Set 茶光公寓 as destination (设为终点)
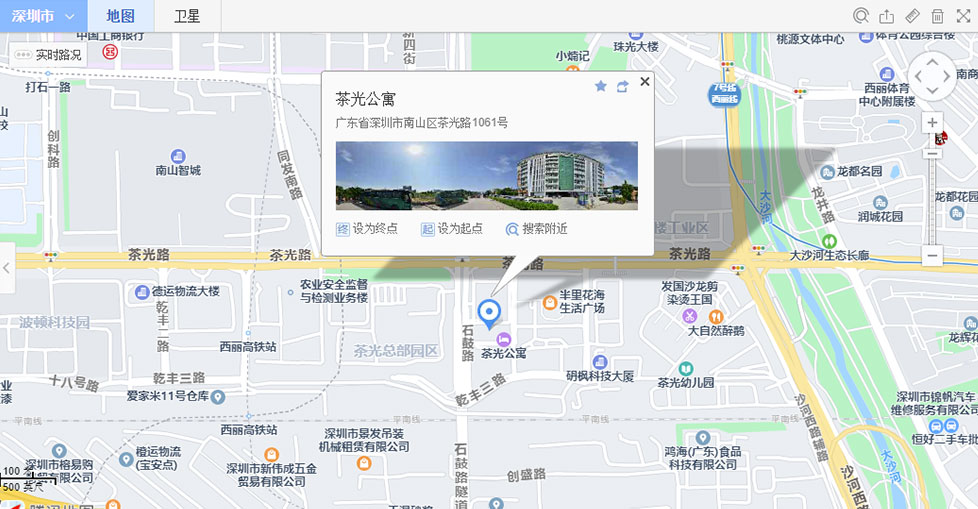Image resolution: width=978 pixels, height=509 pixels. point(366,228)
